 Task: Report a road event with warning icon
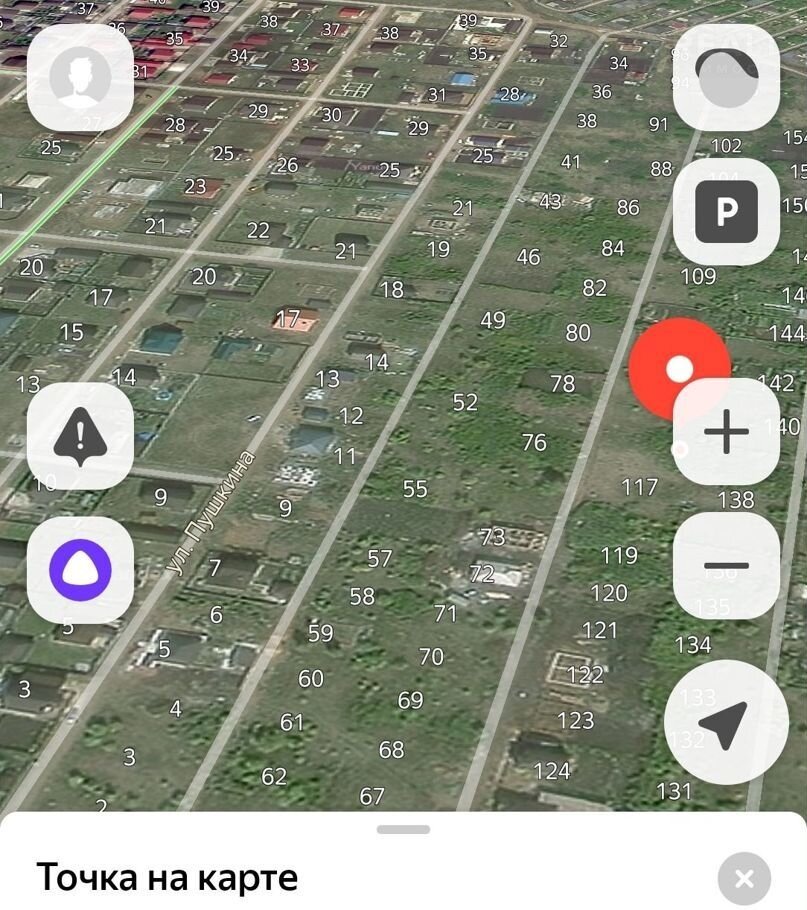pos(80,436)
